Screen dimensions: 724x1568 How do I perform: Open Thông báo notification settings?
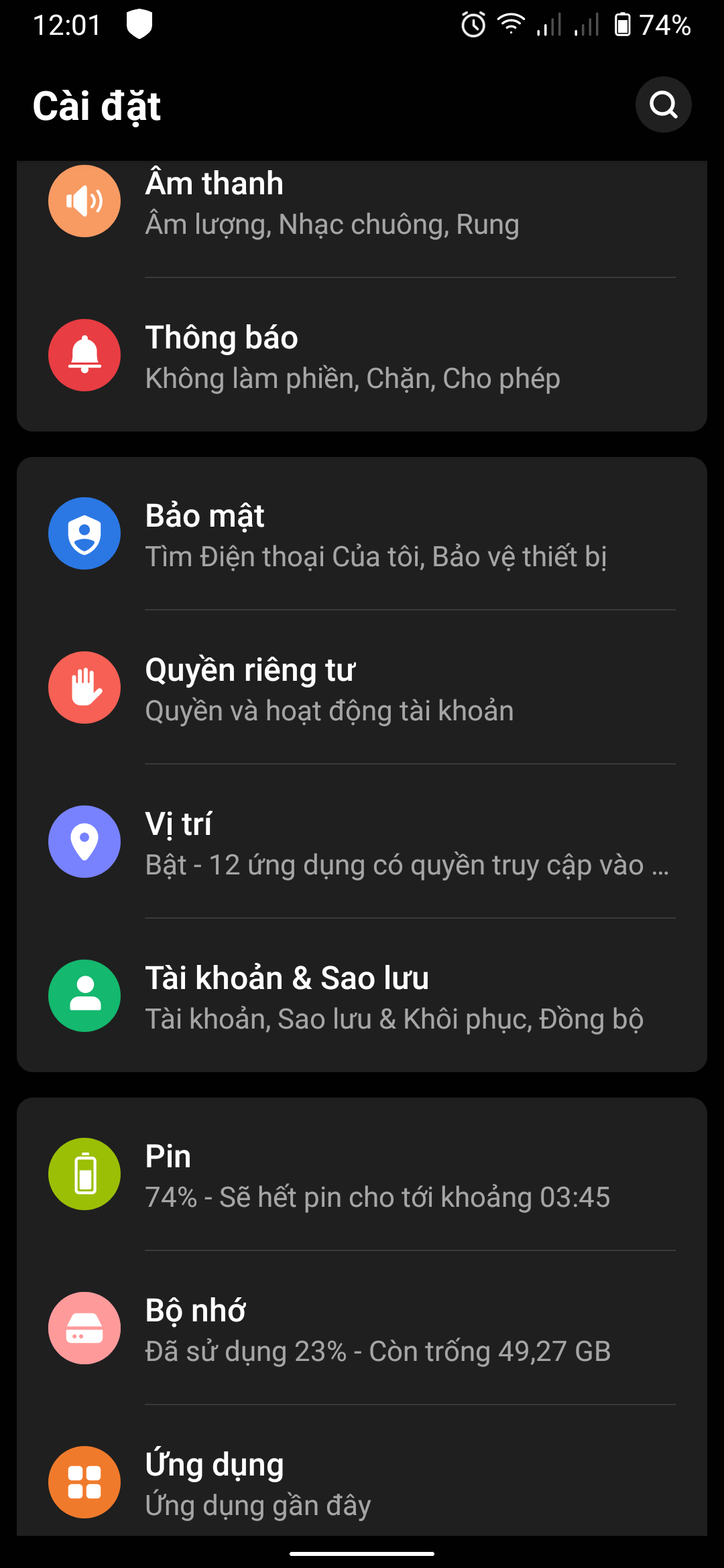pyautogui.click(x=362, y=356)
